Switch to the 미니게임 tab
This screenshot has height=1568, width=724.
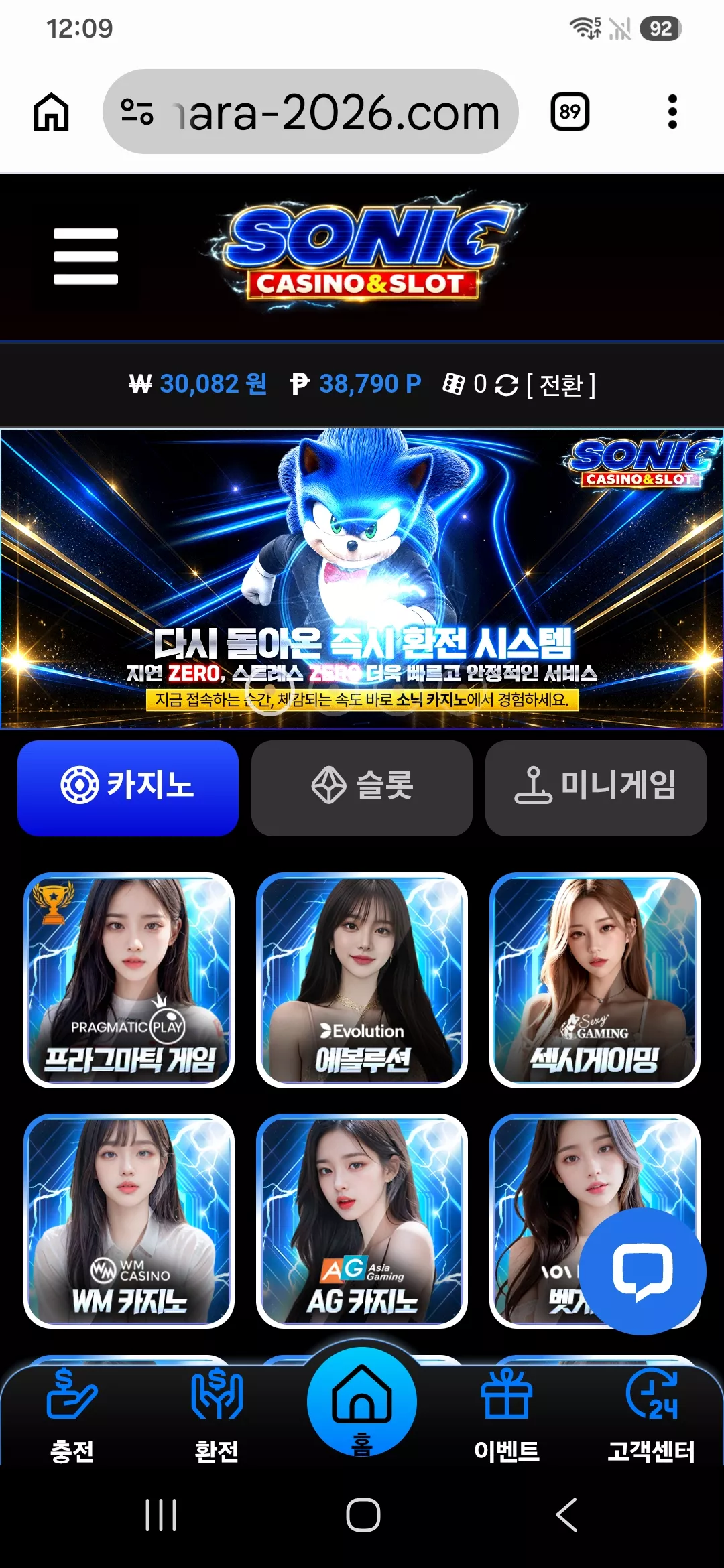click(596, 788)
